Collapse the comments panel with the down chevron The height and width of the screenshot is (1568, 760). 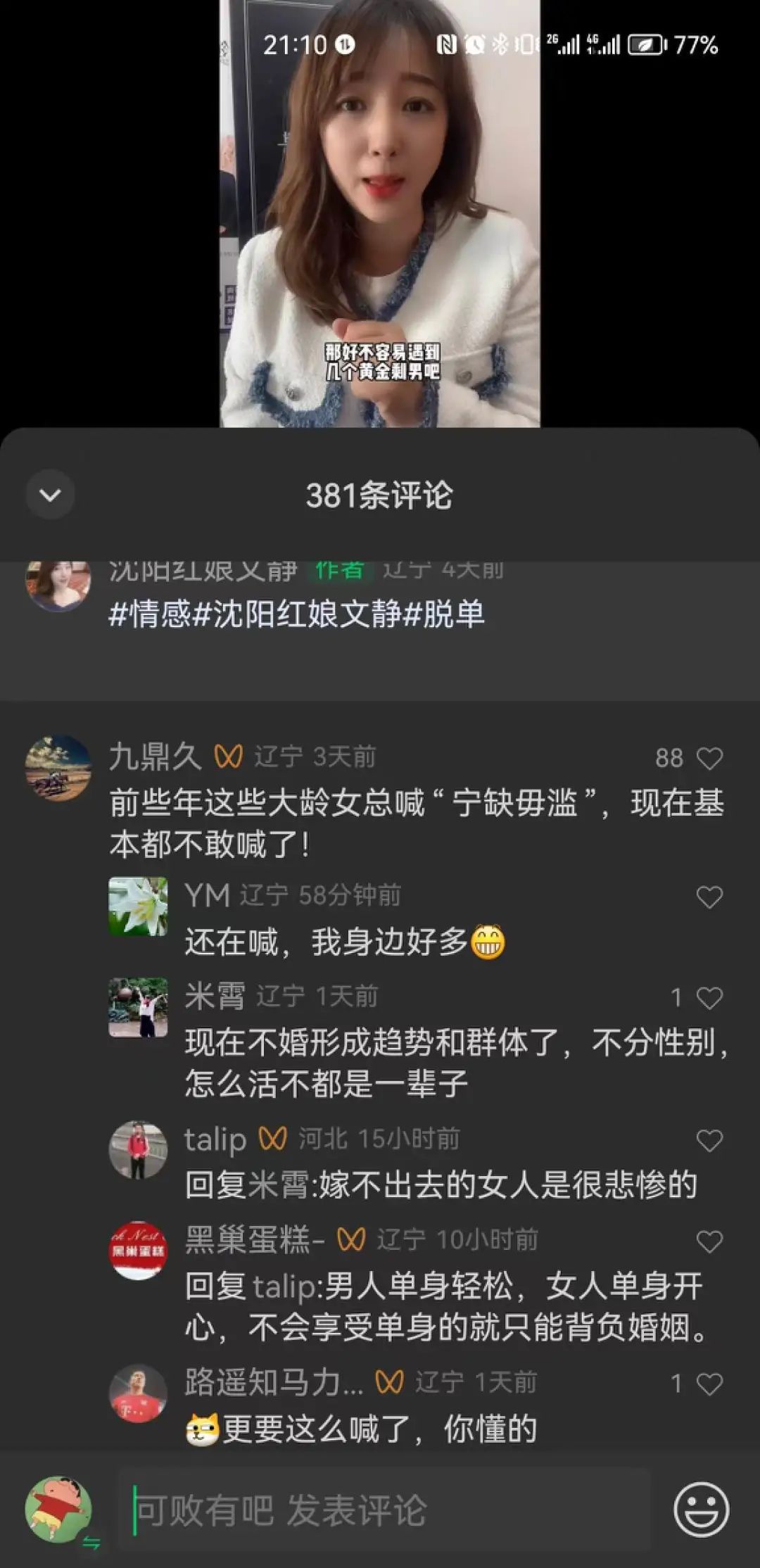click(x=50, y=495)
